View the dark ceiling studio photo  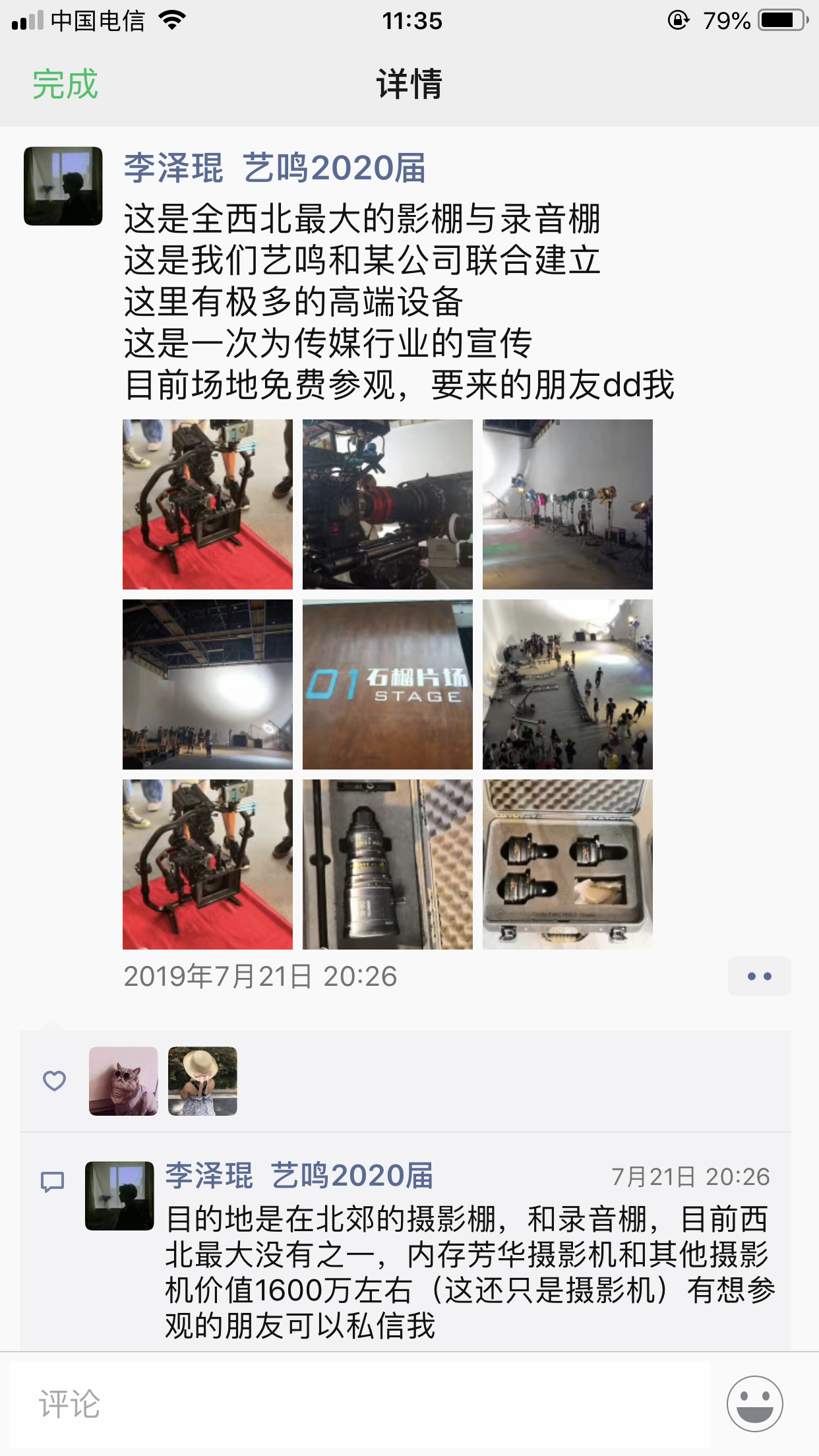coord(208,684)
